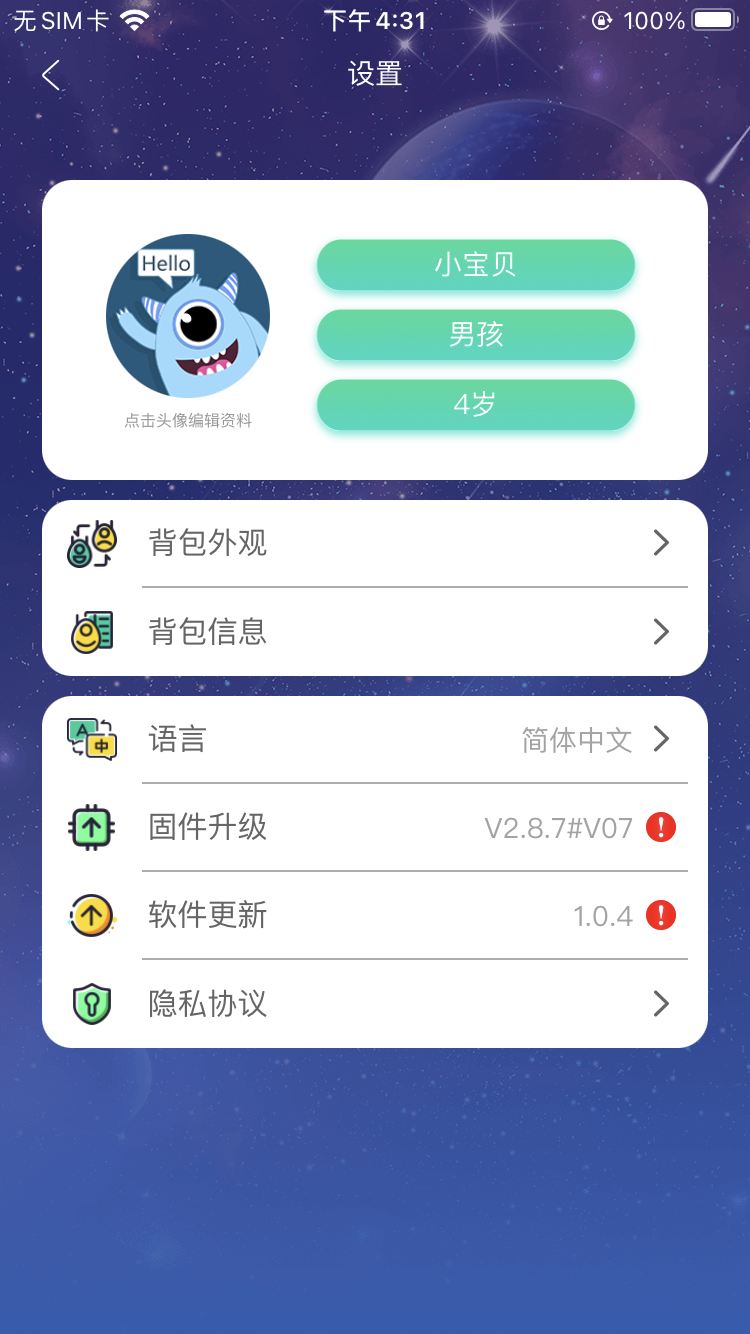The height and width of the screenshot is (1334, 750).
Task: Expand the 隐私协议 chevron arrow
Action: tap(661, 1003)
